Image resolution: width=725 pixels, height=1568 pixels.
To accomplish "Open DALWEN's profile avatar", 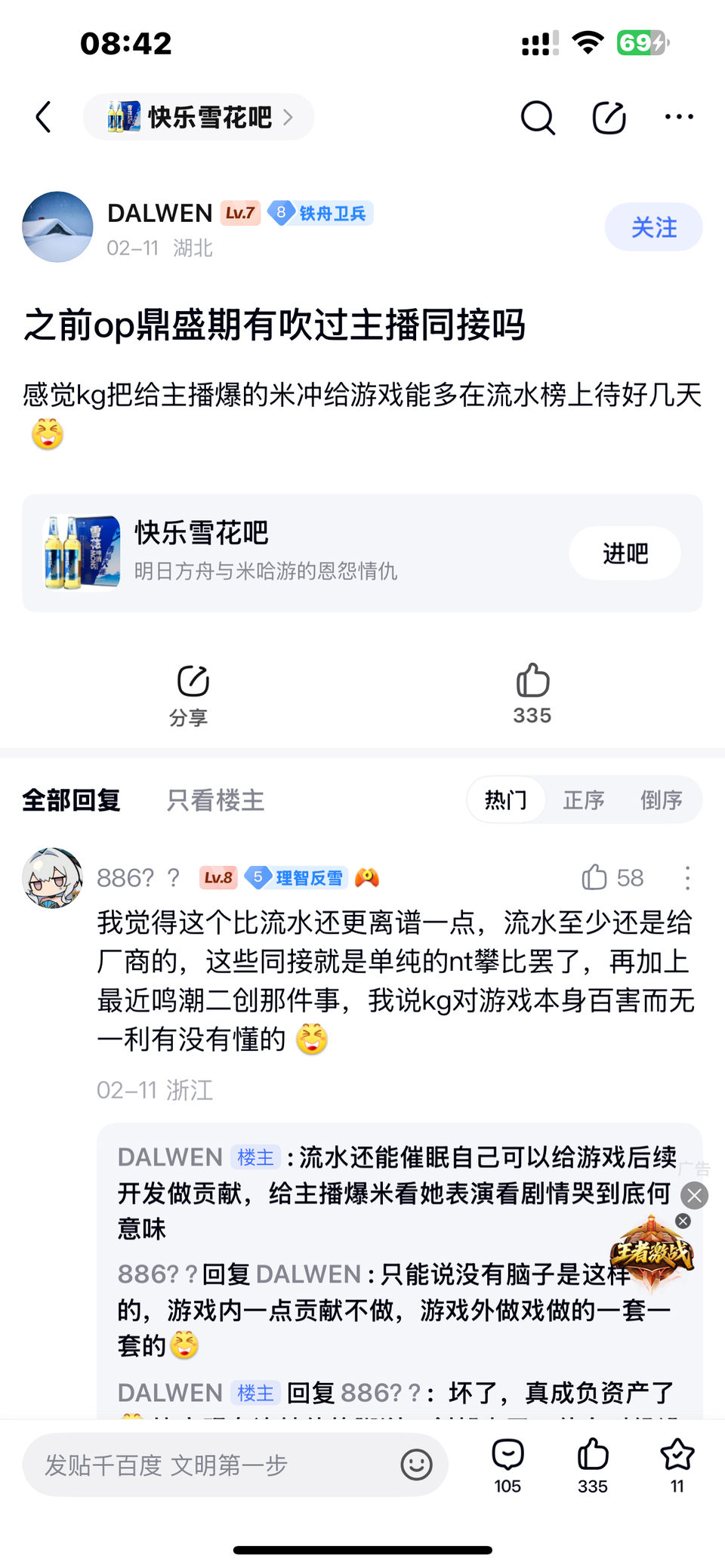I will [x=57, y=227].
